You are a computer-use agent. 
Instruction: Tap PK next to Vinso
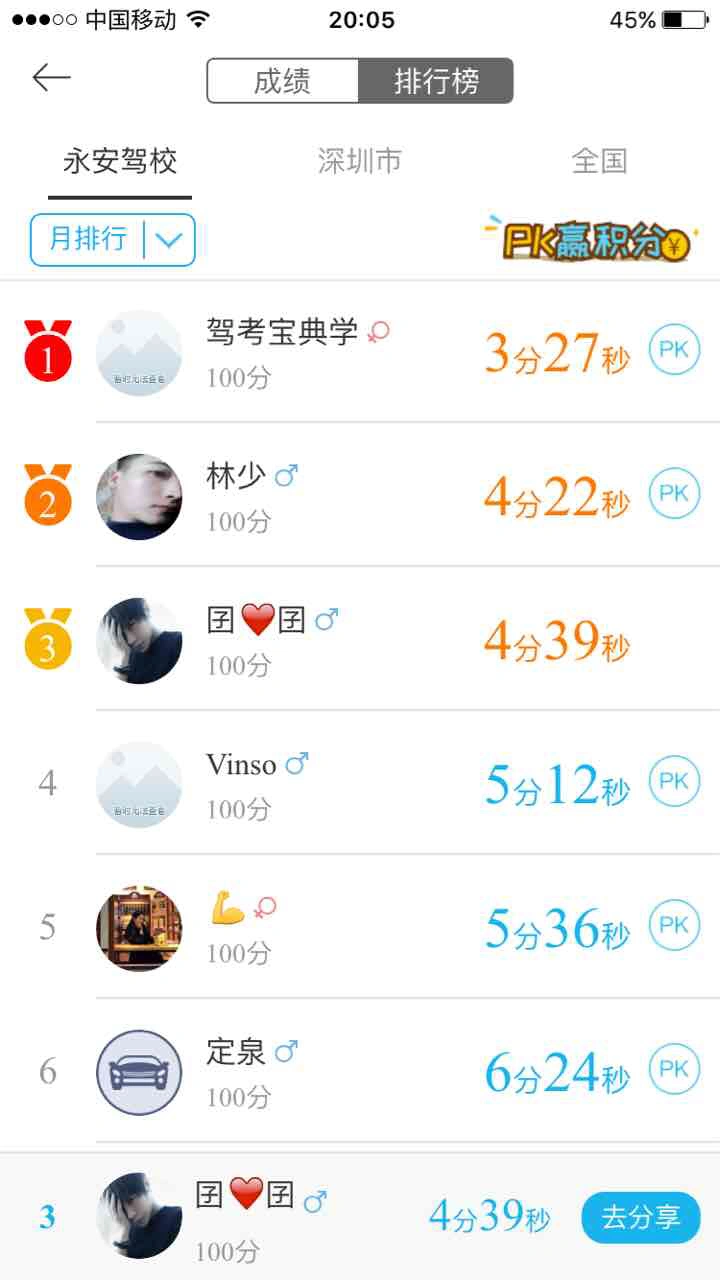click(x=674, y=782)
